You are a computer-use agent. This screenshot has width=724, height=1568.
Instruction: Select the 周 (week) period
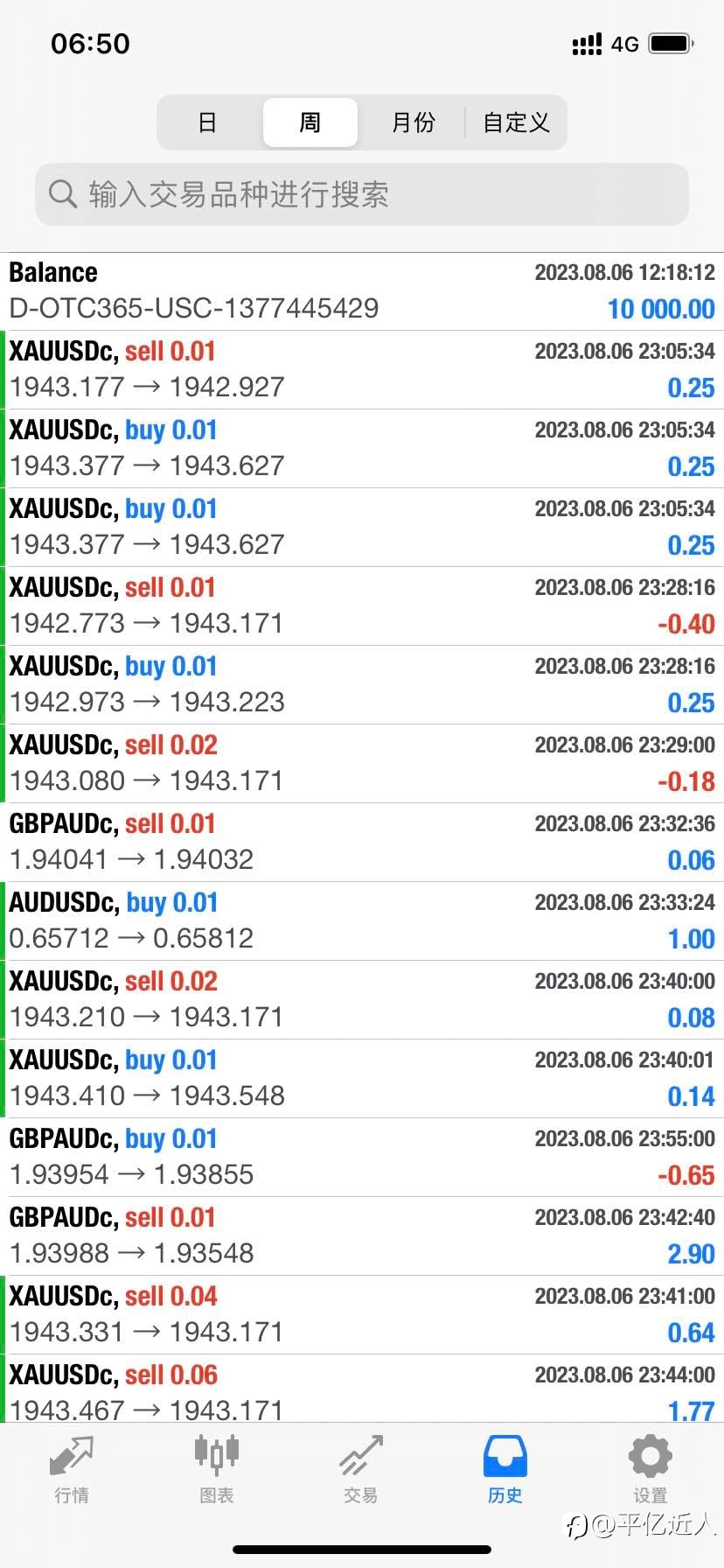point(310,122)
